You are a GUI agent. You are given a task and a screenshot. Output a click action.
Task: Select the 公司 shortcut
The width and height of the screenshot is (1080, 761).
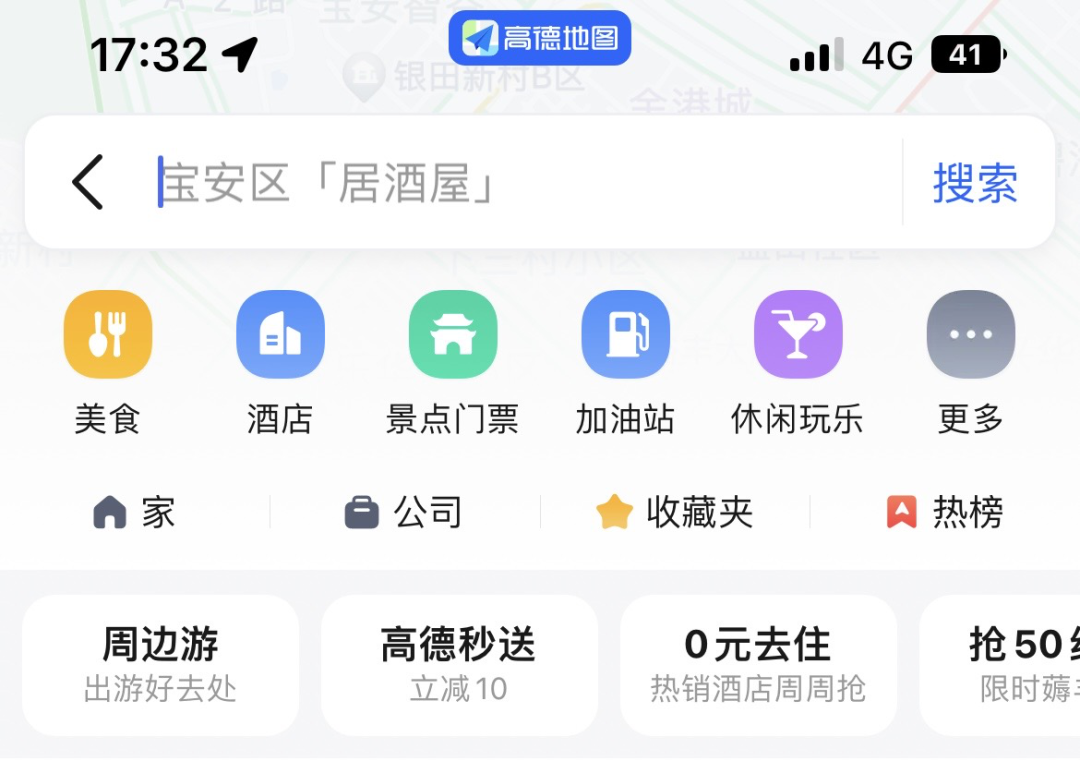pos(404,513)
